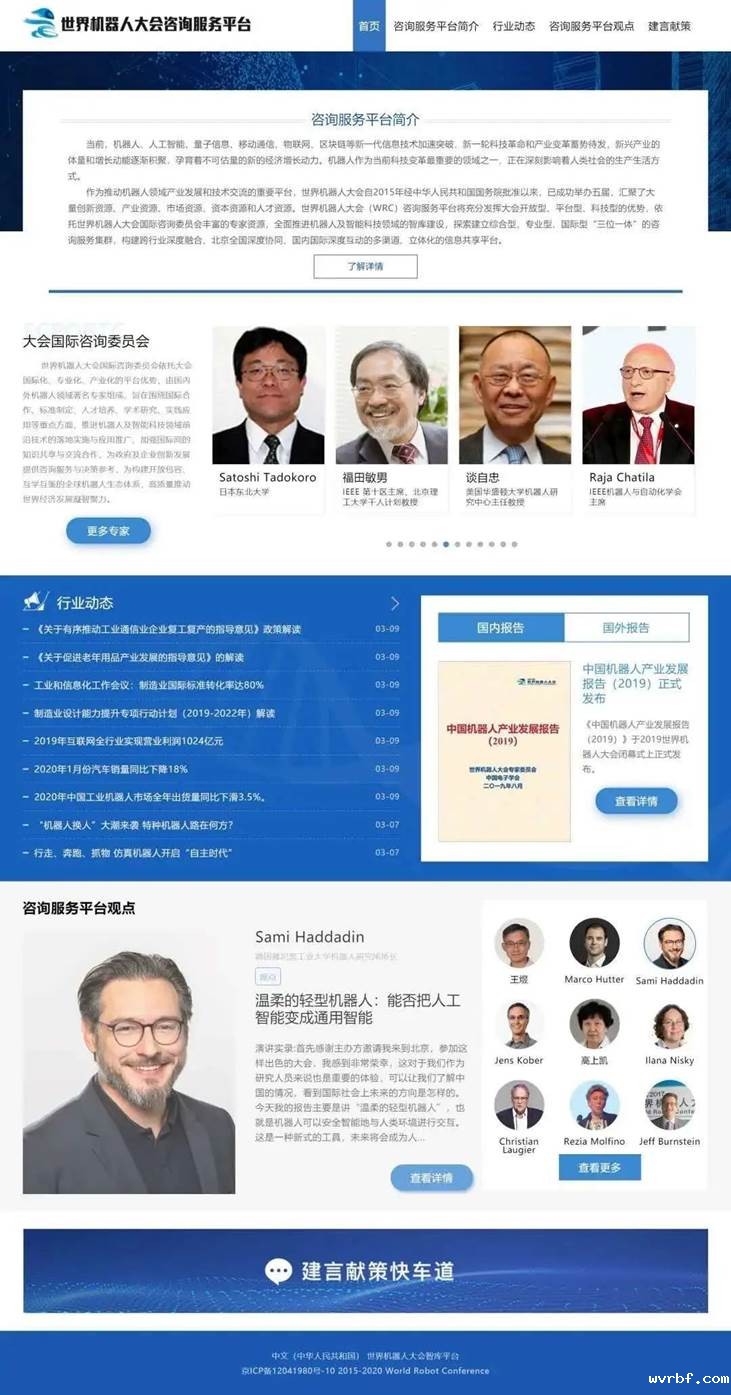The width and height of the screenshot is (731, 1395).
Task: Open the 建言献策快车道 banner
Action: pos(365,1271)
